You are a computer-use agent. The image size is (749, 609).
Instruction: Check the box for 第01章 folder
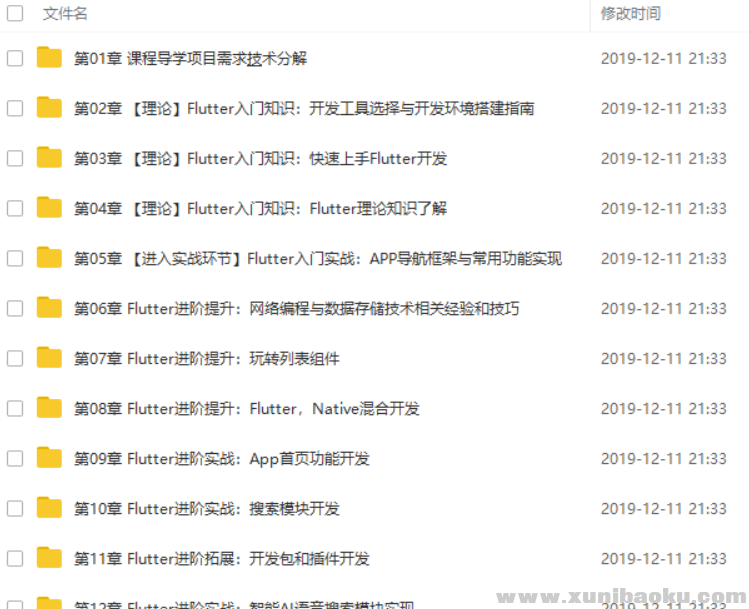pos(15,58)
